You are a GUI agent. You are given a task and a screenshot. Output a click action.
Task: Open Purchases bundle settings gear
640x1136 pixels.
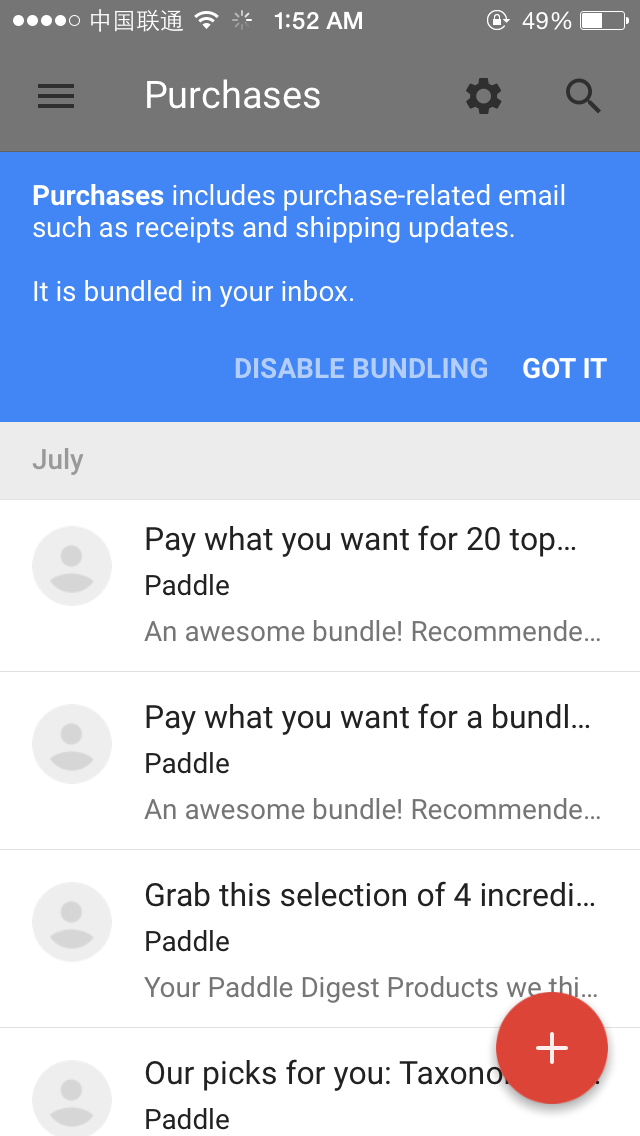point(483,96)
